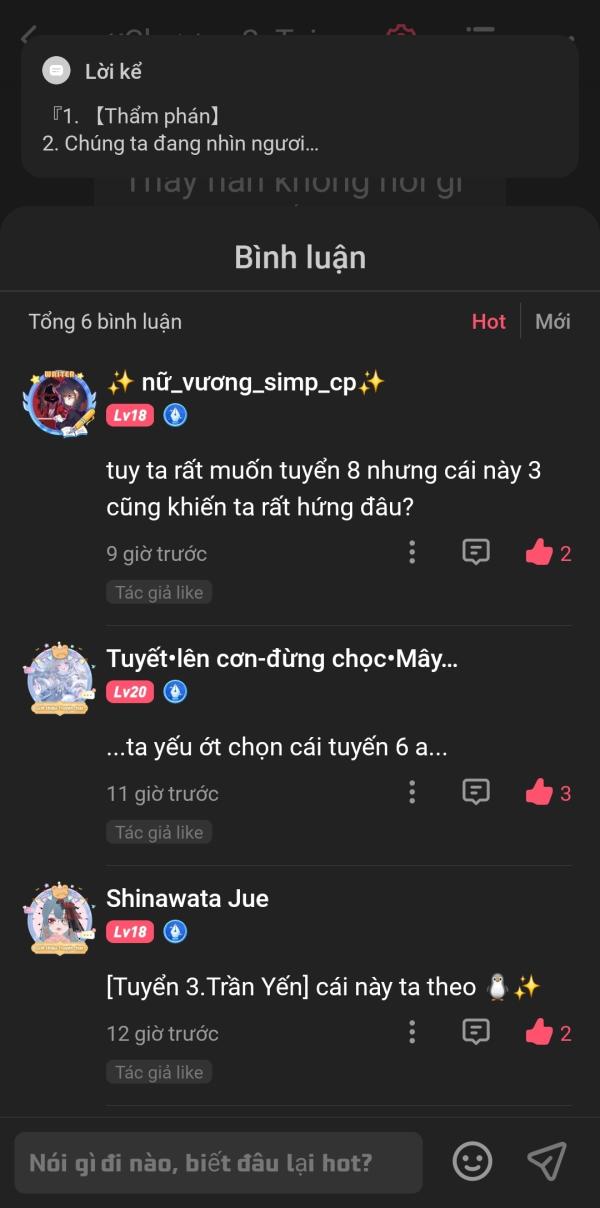Image resolution: width=600 pixels, height=1208 pixels.
Task: Reply to the comment from 11 giờ trước
Action: pyautogui.click(x=476, y=792)
